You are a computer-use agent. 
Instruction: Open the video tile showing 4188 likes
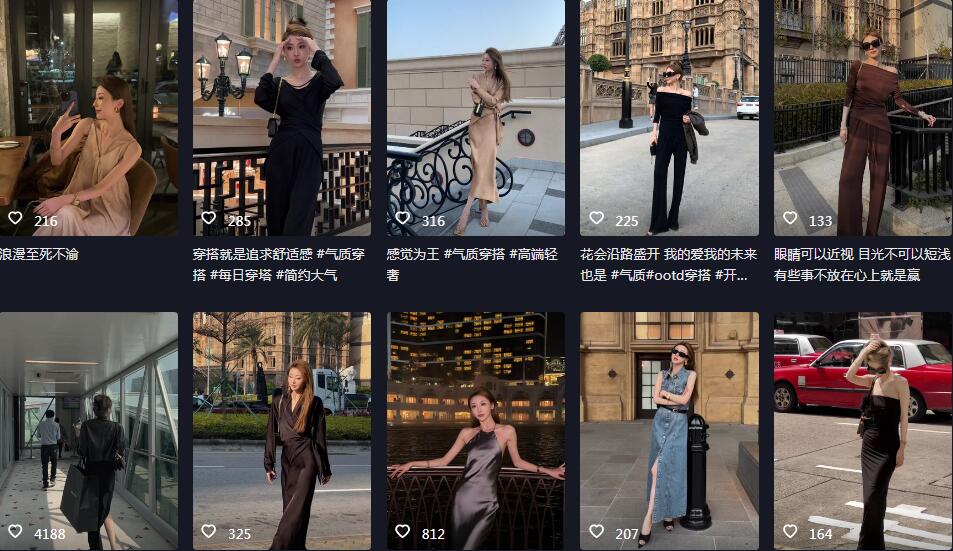tap(88, 430)
